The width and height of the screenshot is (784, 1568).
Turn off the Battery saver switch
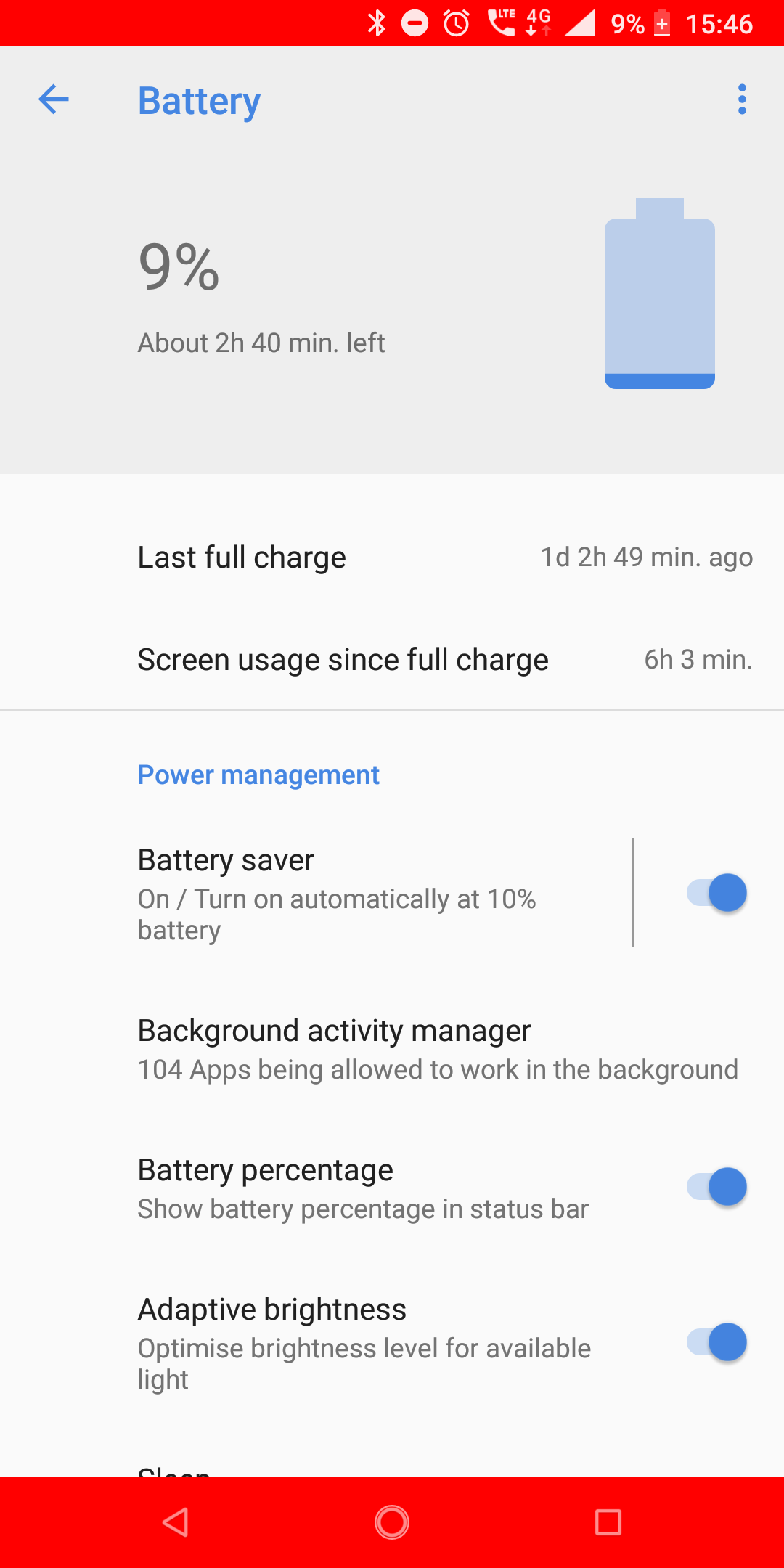[716, 893]
